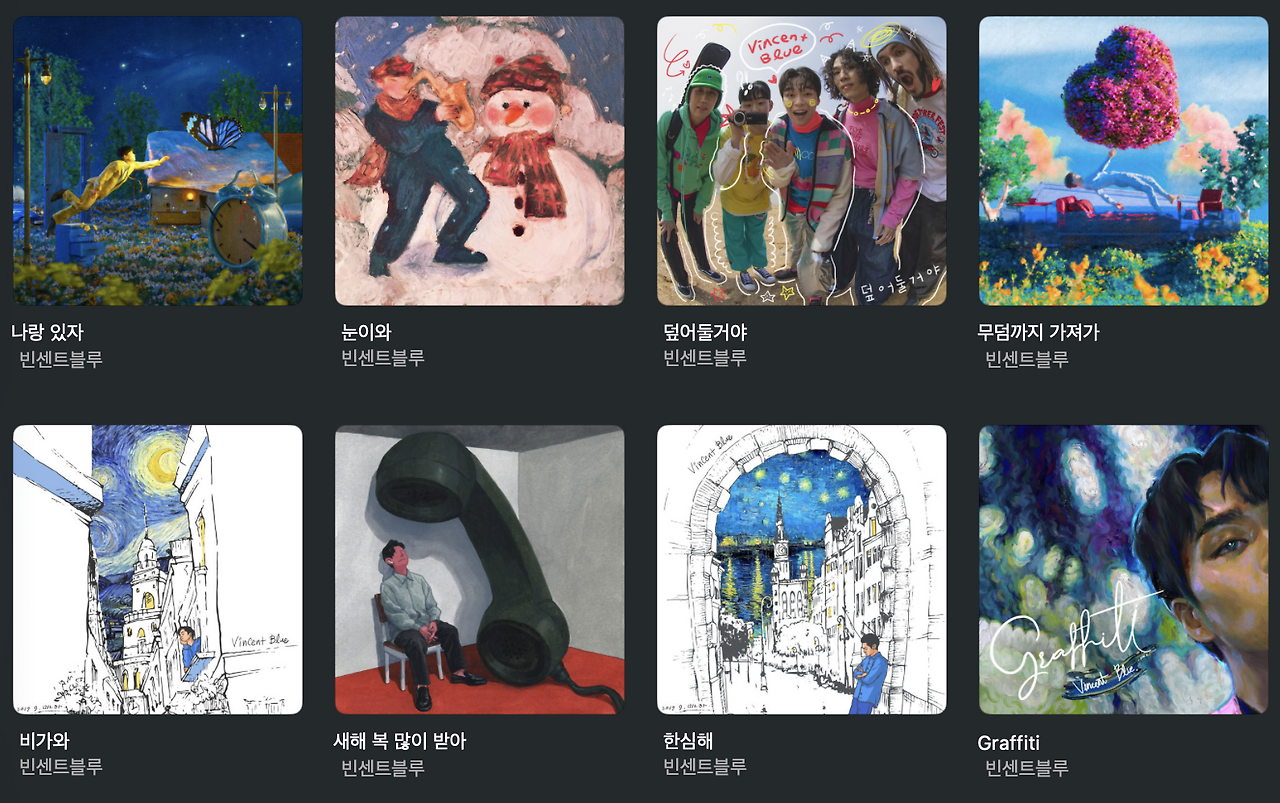
Task: Open 새해 복 많이 받아 album
Action: tap(479, 570)
